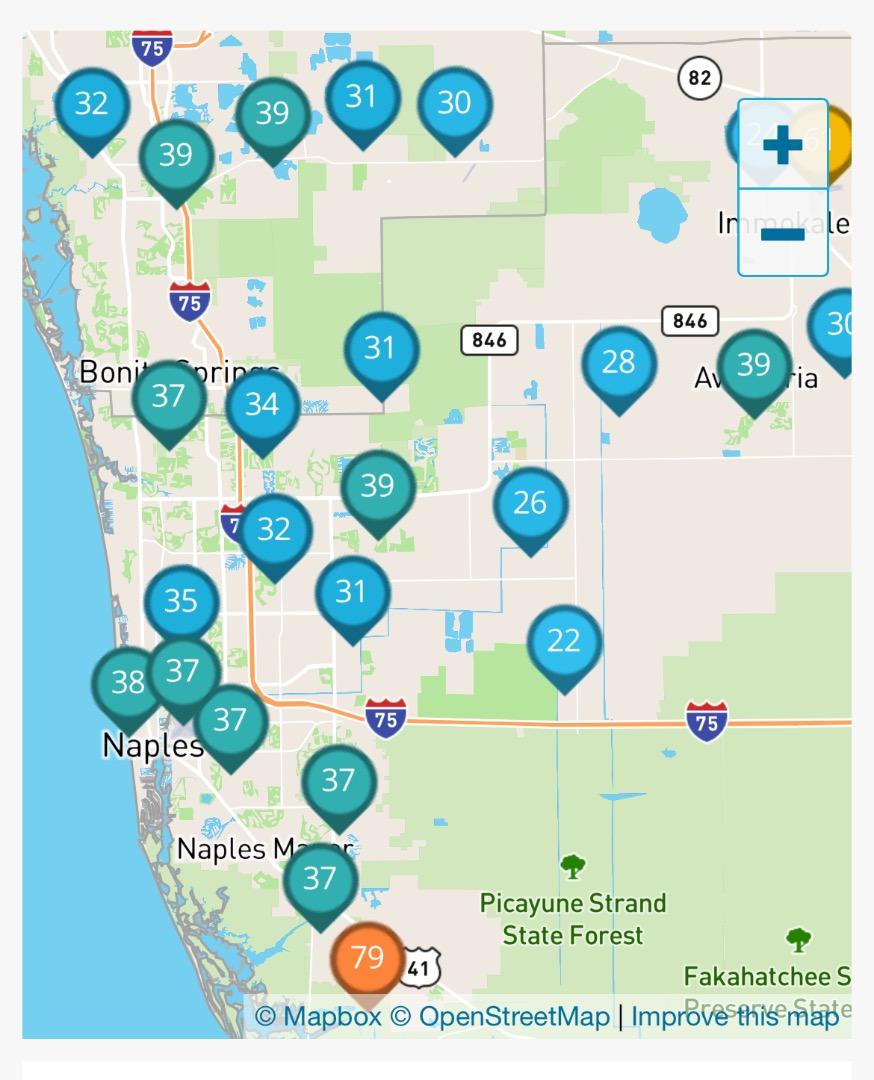Screen dimensions: 874x1080
Task: Open the marker showing 35
Action: click(x=181, y=601)
